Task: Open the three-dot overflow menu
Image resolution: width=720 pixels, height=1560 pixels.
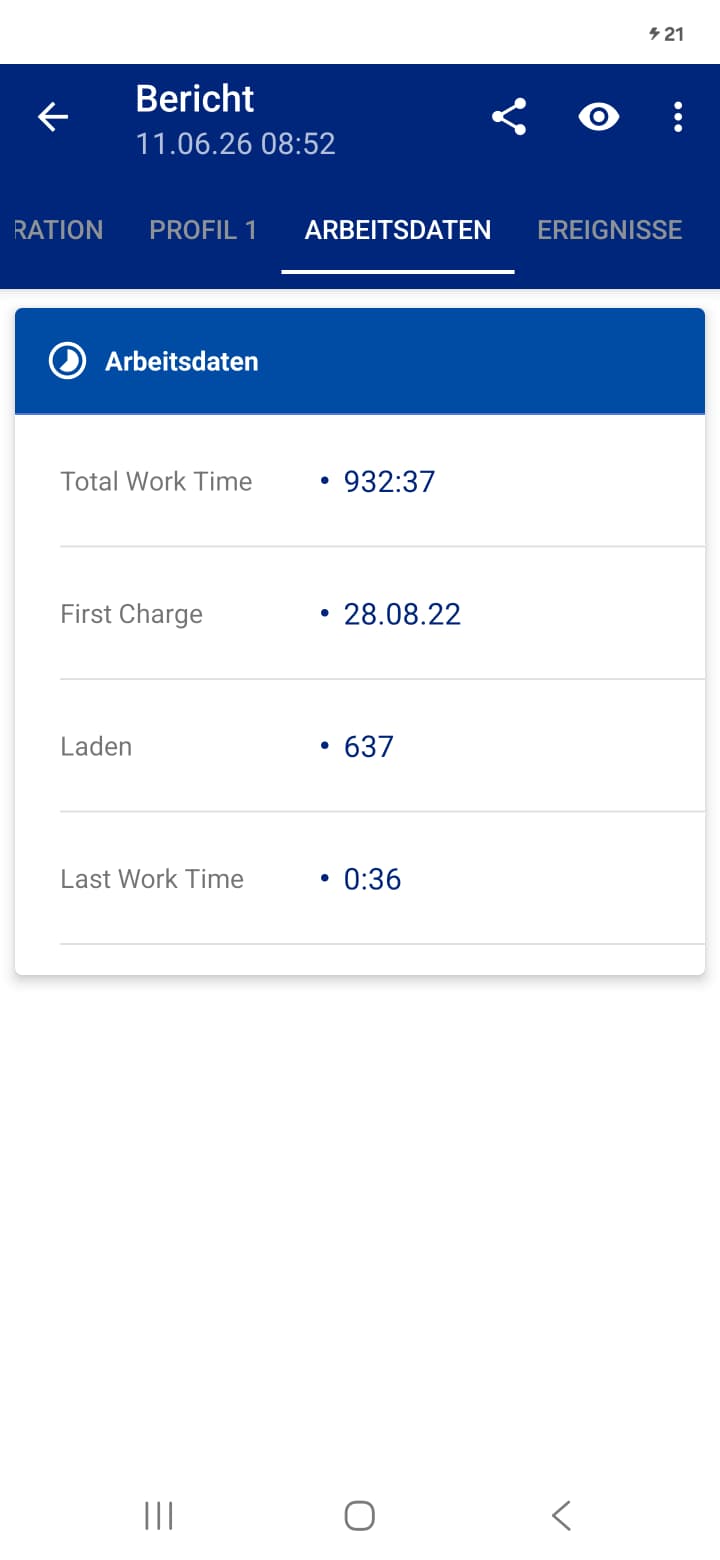Action: click(x=678, y=118)
